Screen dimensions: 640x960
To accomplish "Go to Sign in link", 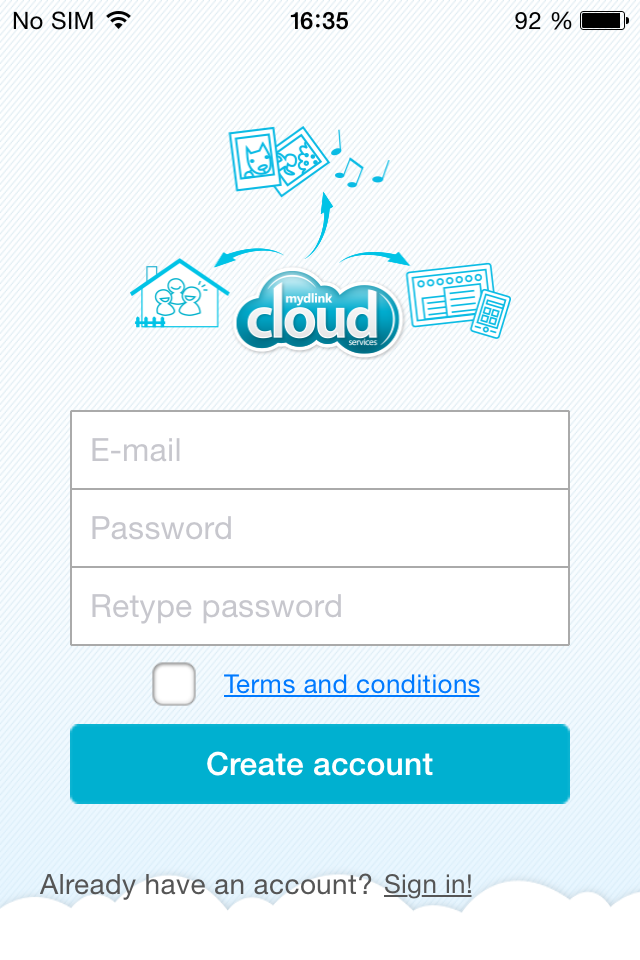I will point(427,884).
